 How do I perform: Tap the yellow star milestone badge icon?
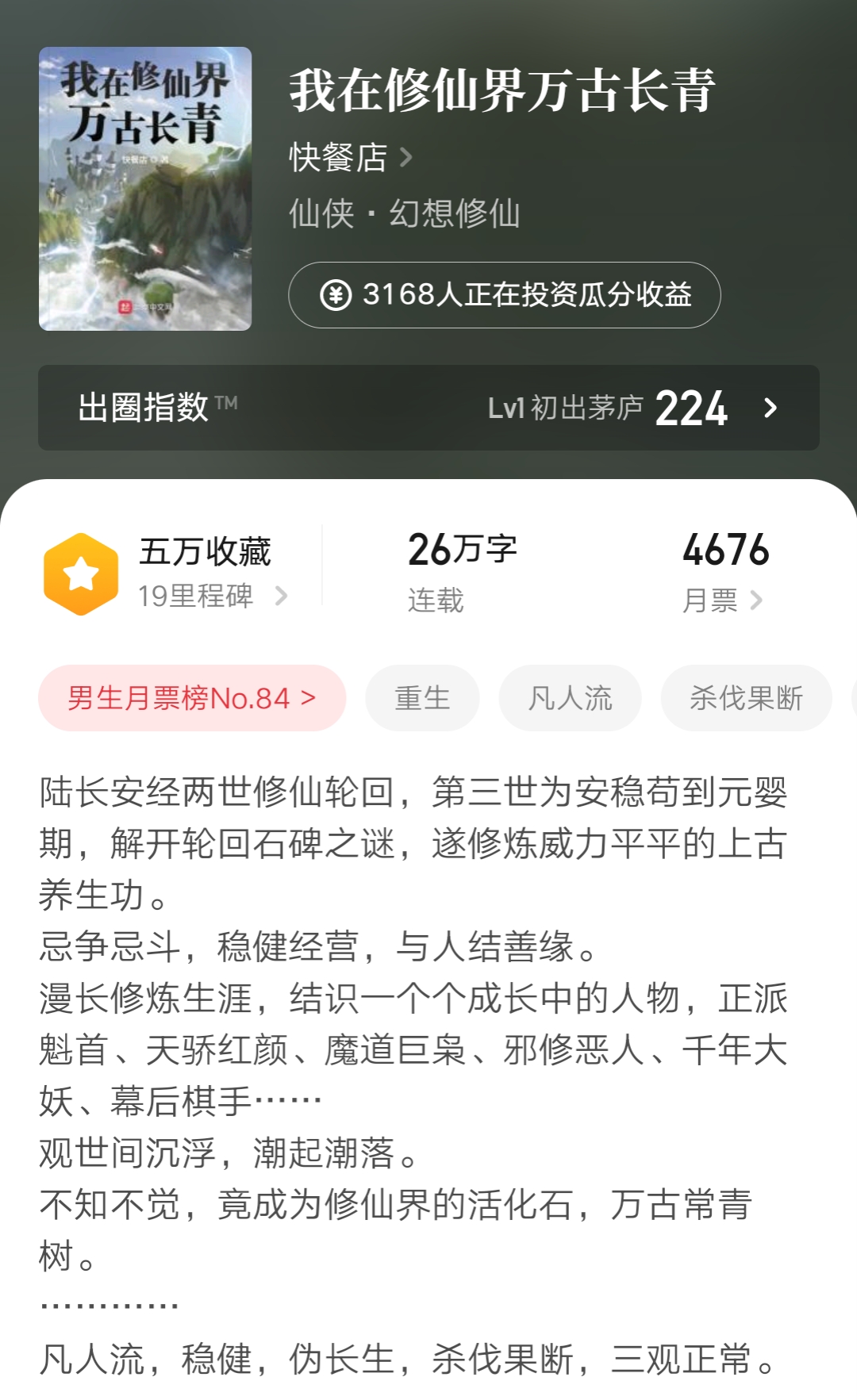(x=82, y=572)
